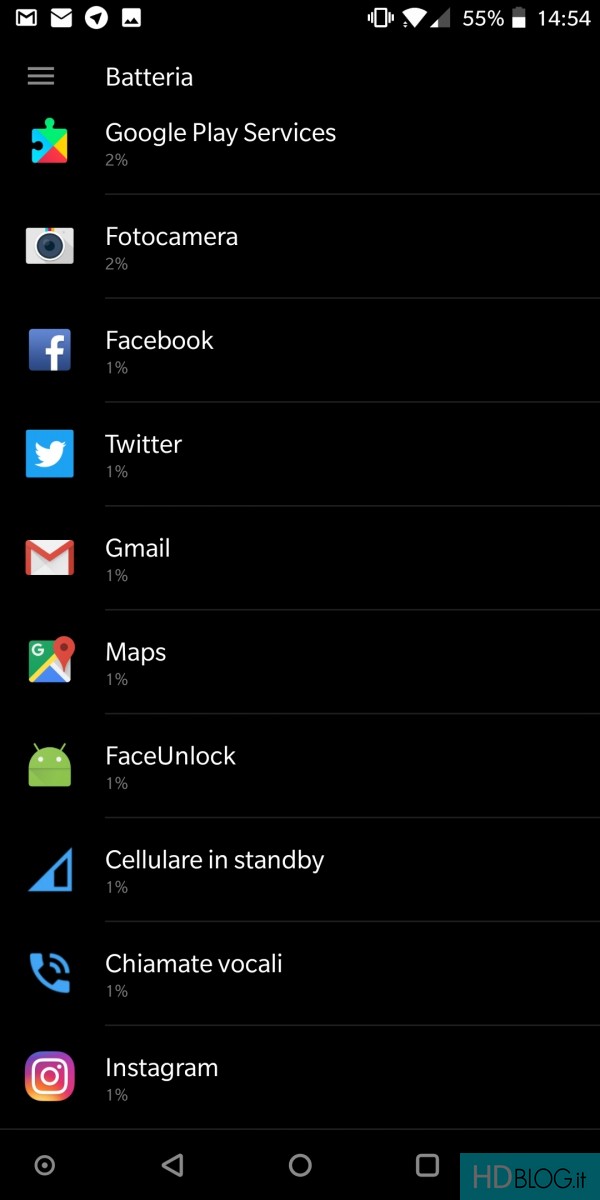Go to the home screen
Image resolution: width=600 pixels, height=1200 pixels.
tap(300, 1164)
